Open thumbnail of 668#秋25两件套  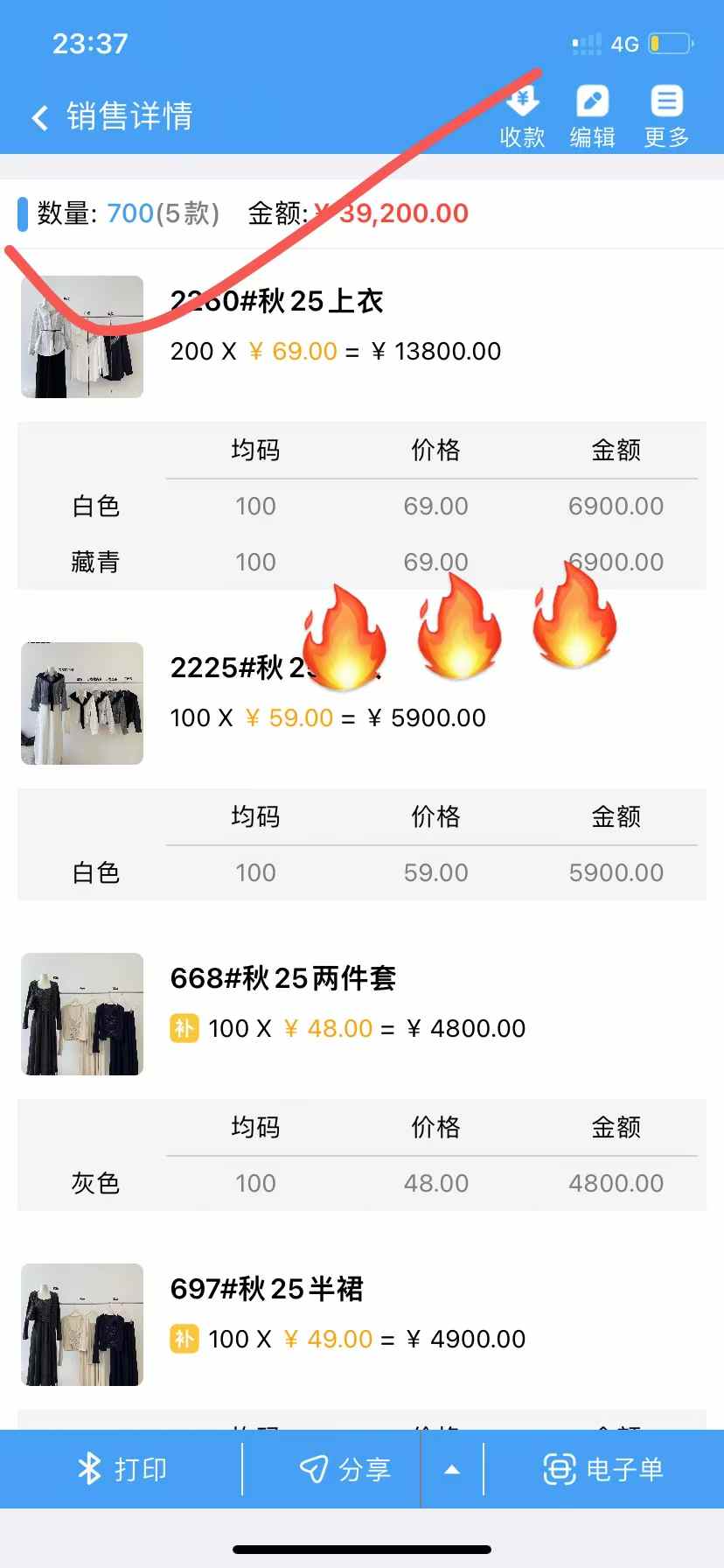tap(82, 1014)
